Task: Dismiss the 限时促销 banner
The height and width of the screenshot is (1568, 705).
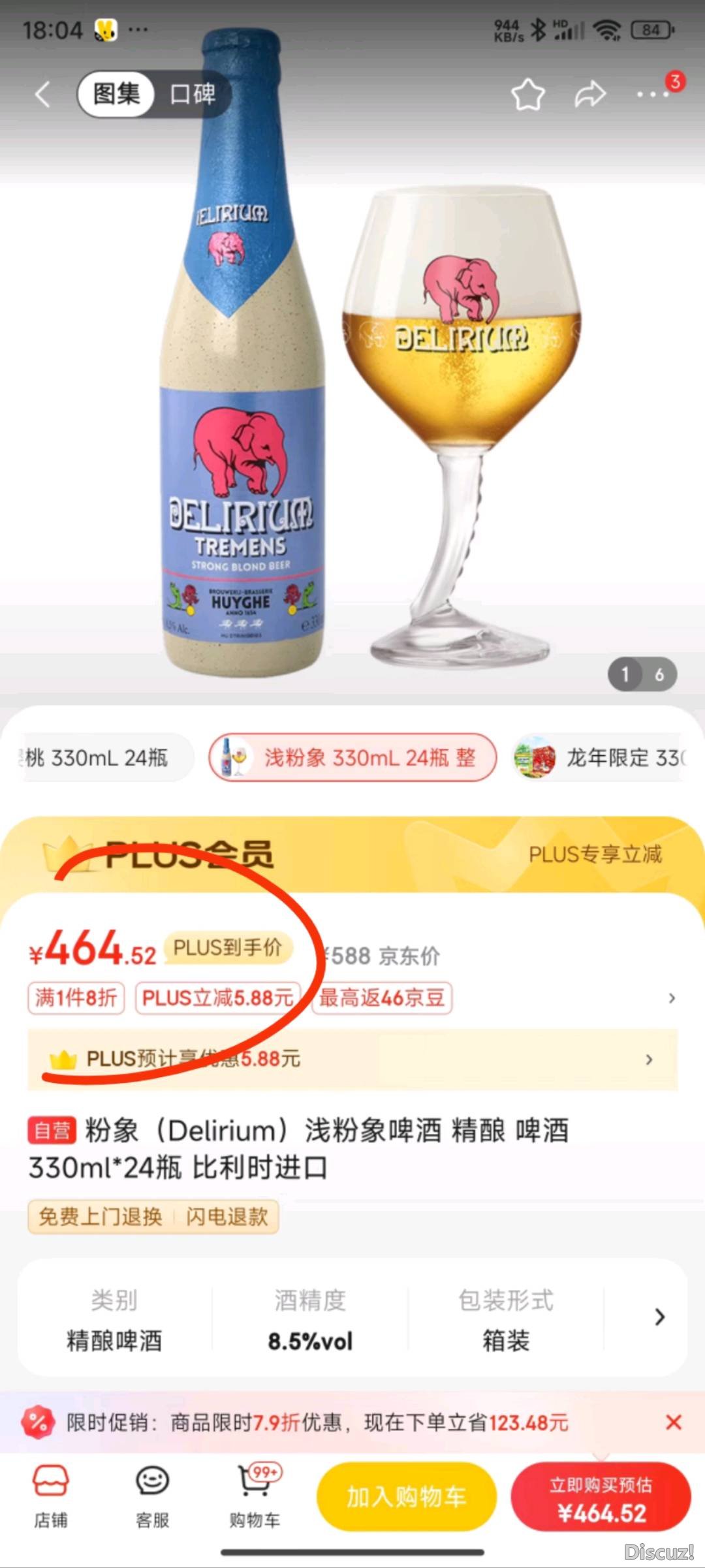Action: pos(674,1422)
